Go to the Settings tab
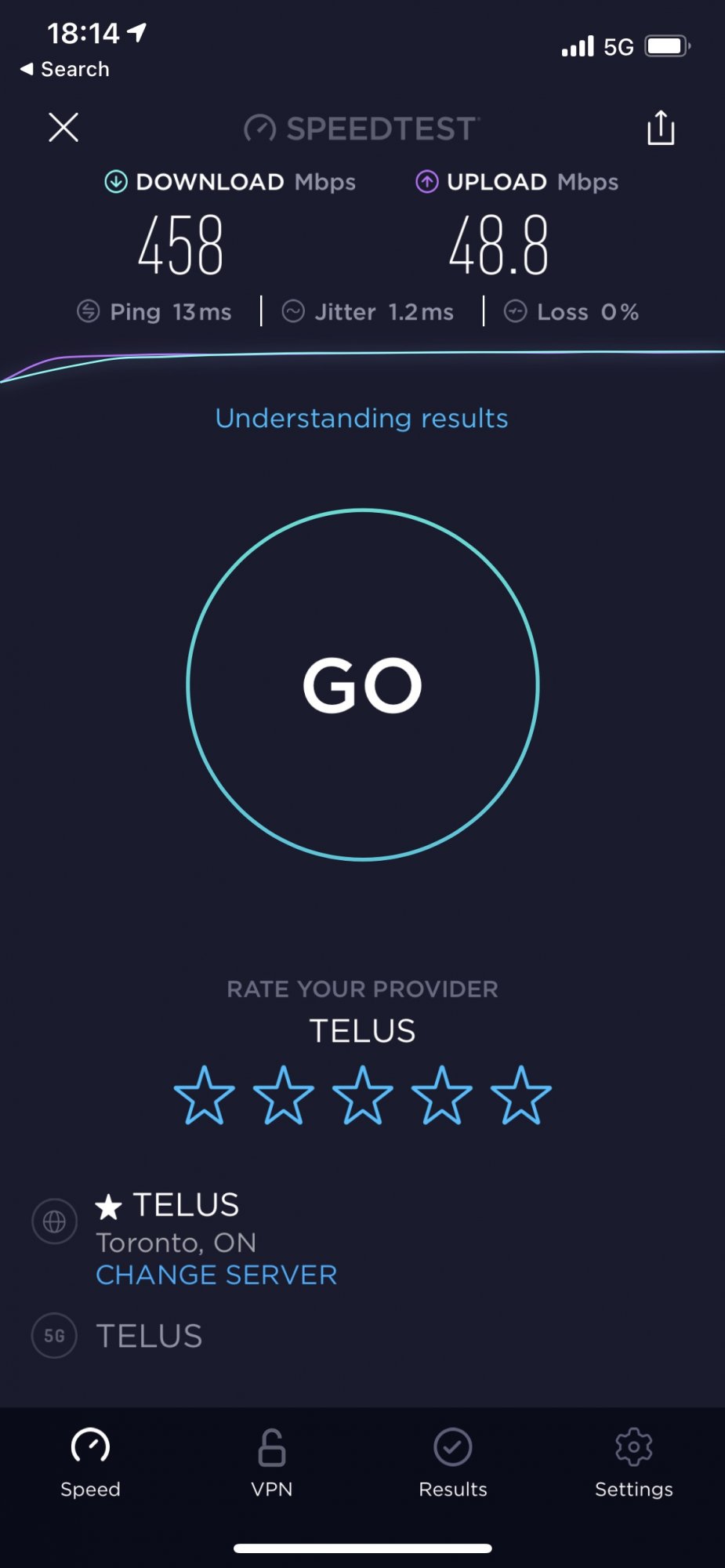The image size is (725, 1568). [634, 1463]
